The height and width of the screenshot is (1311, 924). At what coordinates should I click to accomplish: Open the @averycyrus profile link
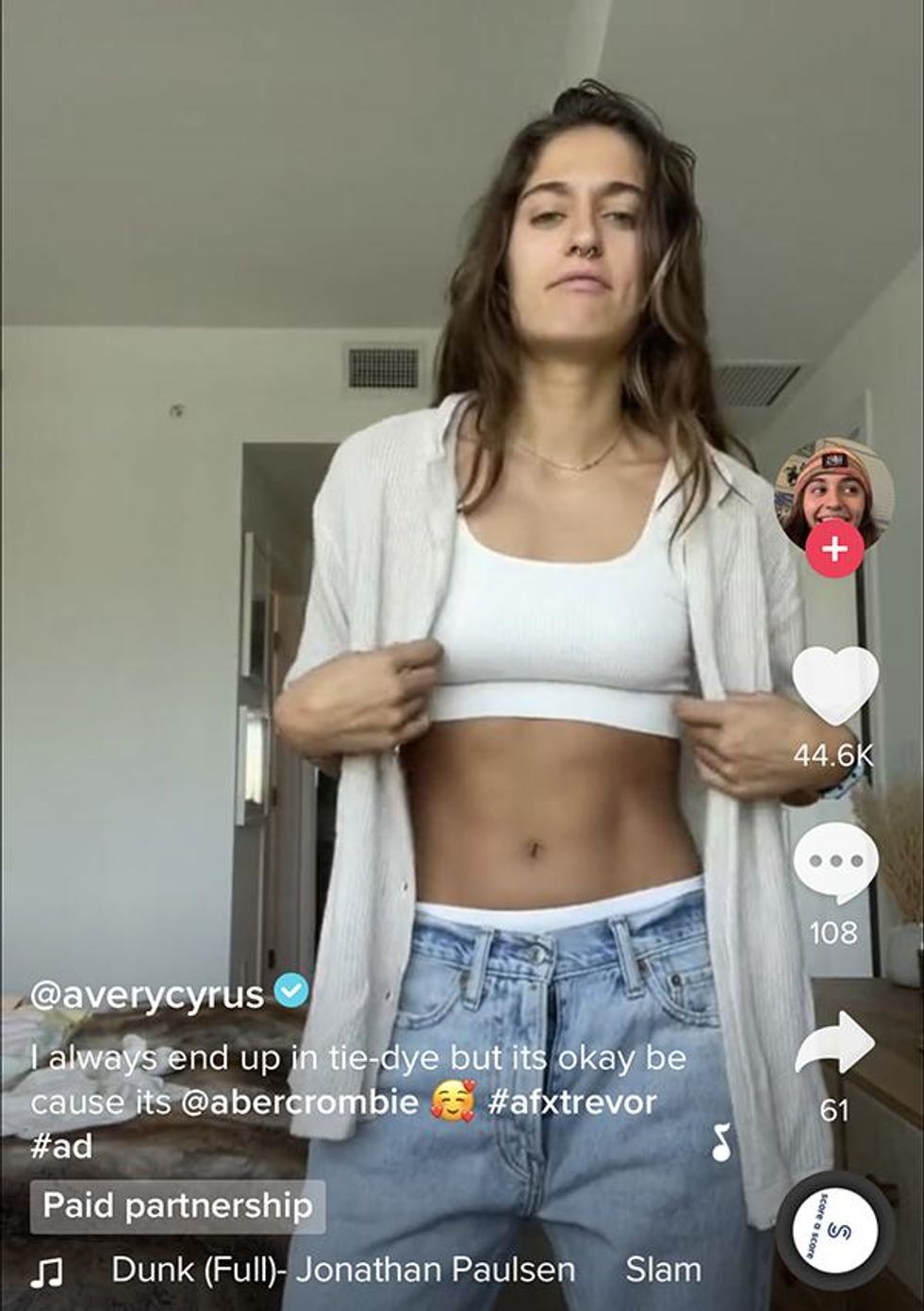tap(146, 995)
